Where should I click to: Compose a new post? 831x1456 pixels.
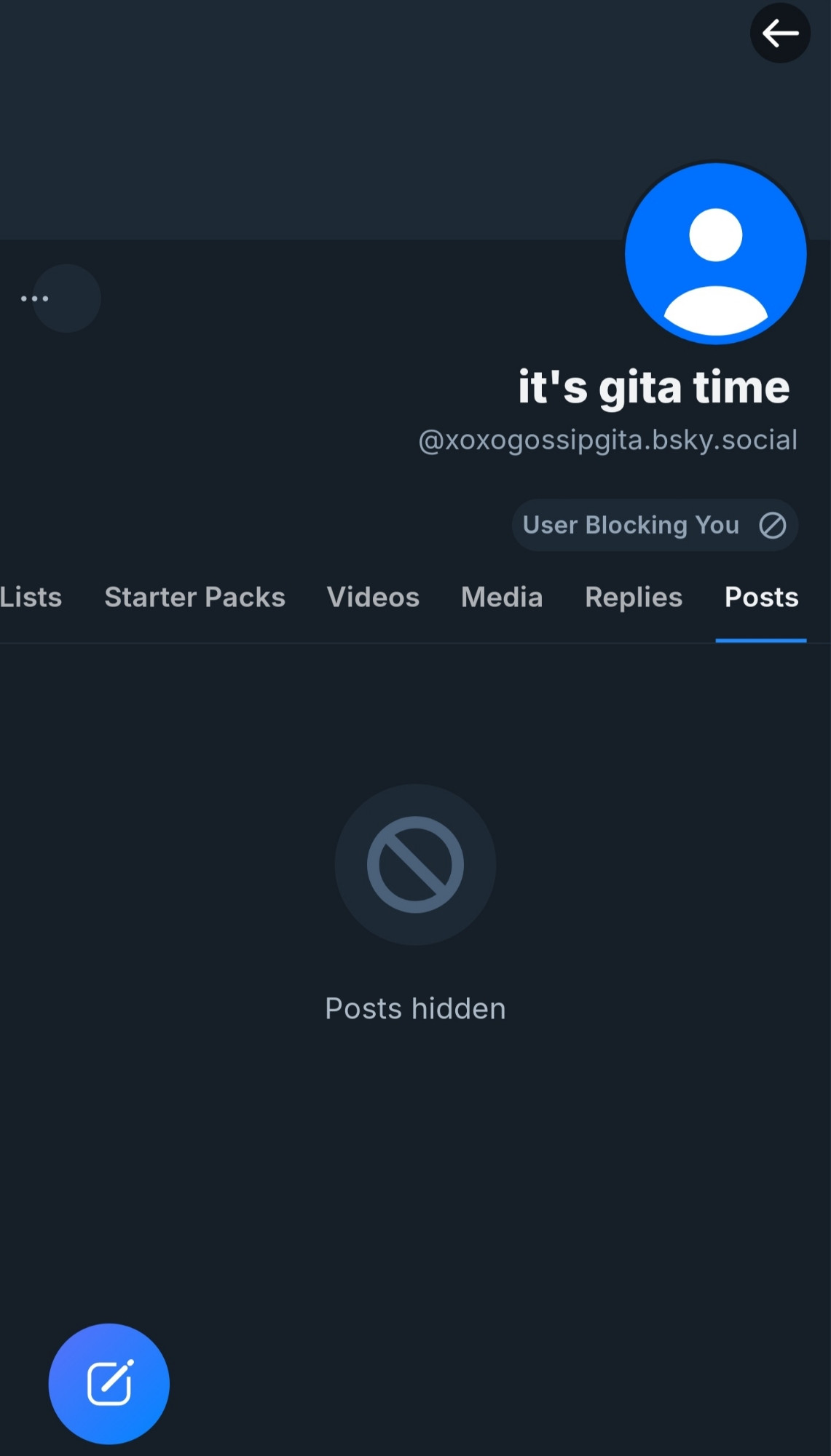109,1383
